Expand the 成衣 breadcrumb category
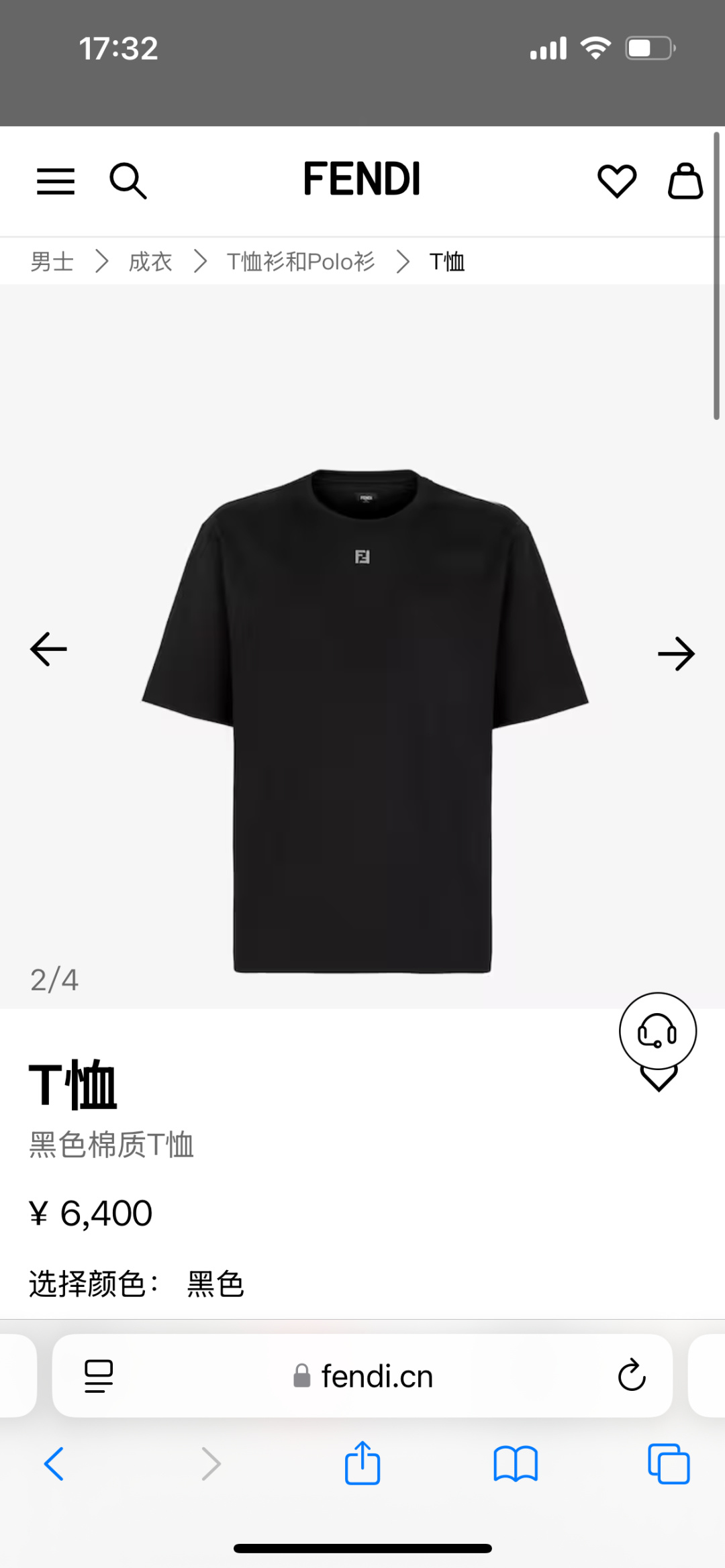 150,262
